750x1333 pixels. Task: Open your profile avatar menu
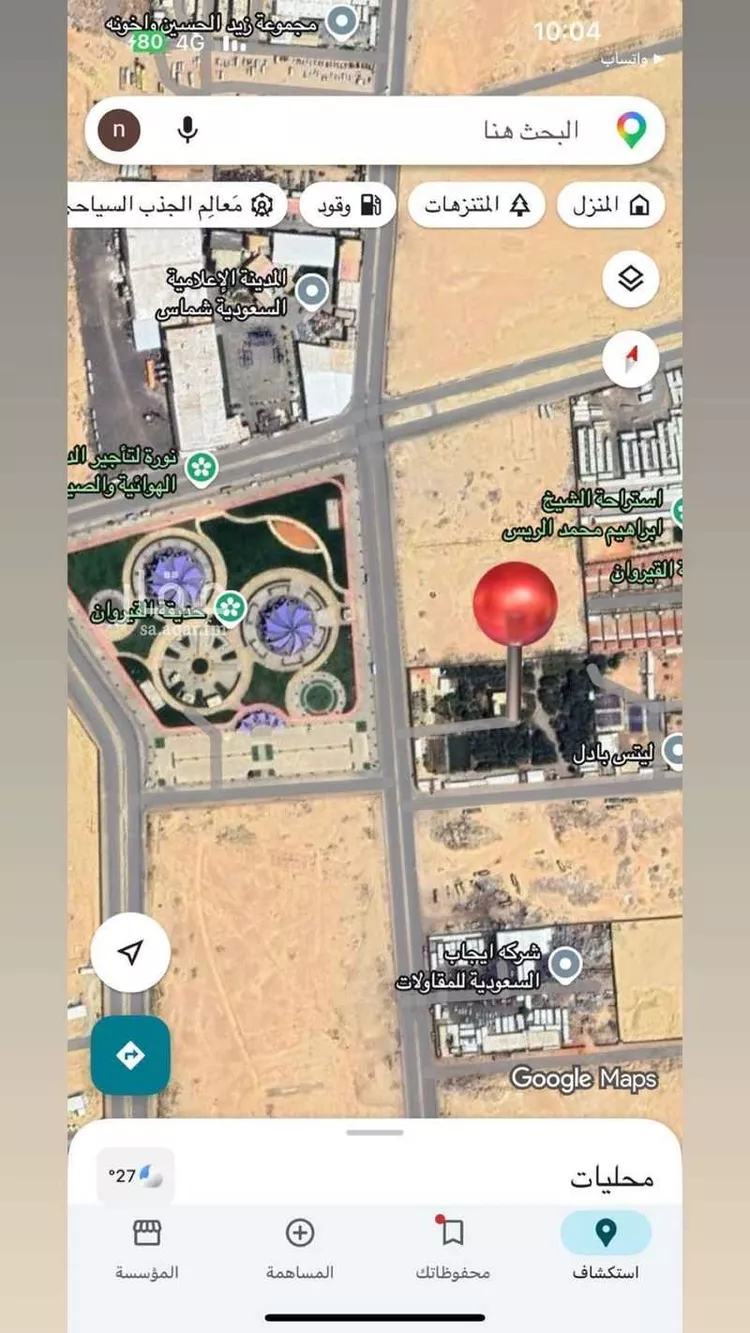118,128
